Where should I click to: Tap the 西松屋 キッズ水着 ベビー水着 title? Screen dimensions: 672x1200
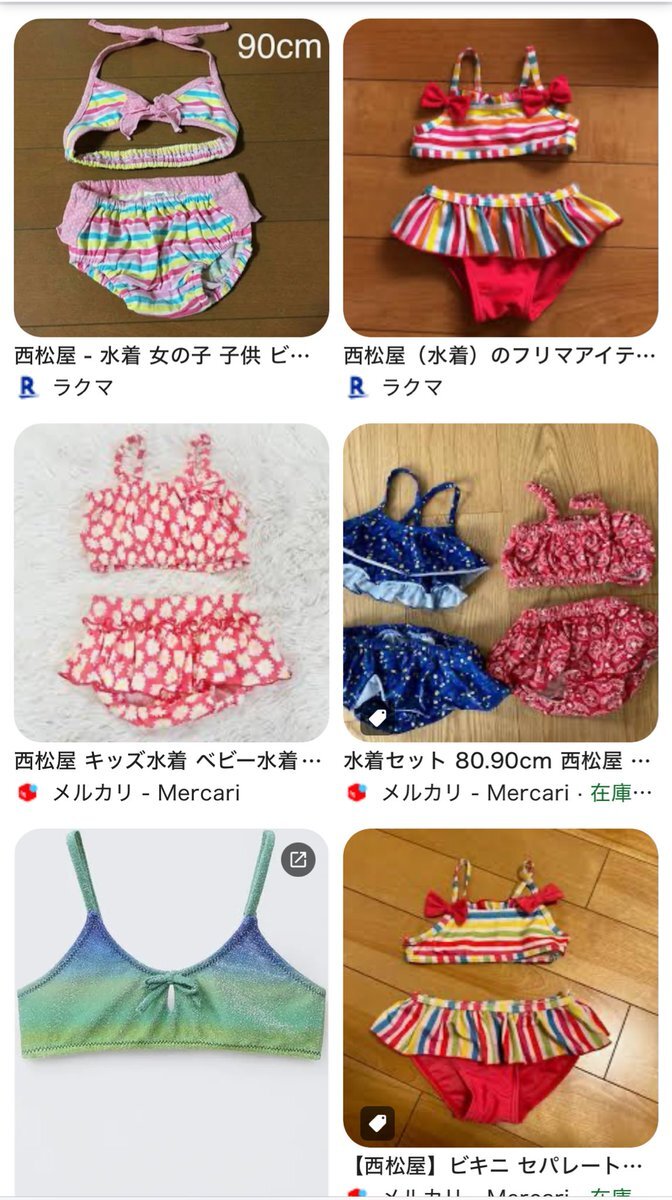pos(168,761)
